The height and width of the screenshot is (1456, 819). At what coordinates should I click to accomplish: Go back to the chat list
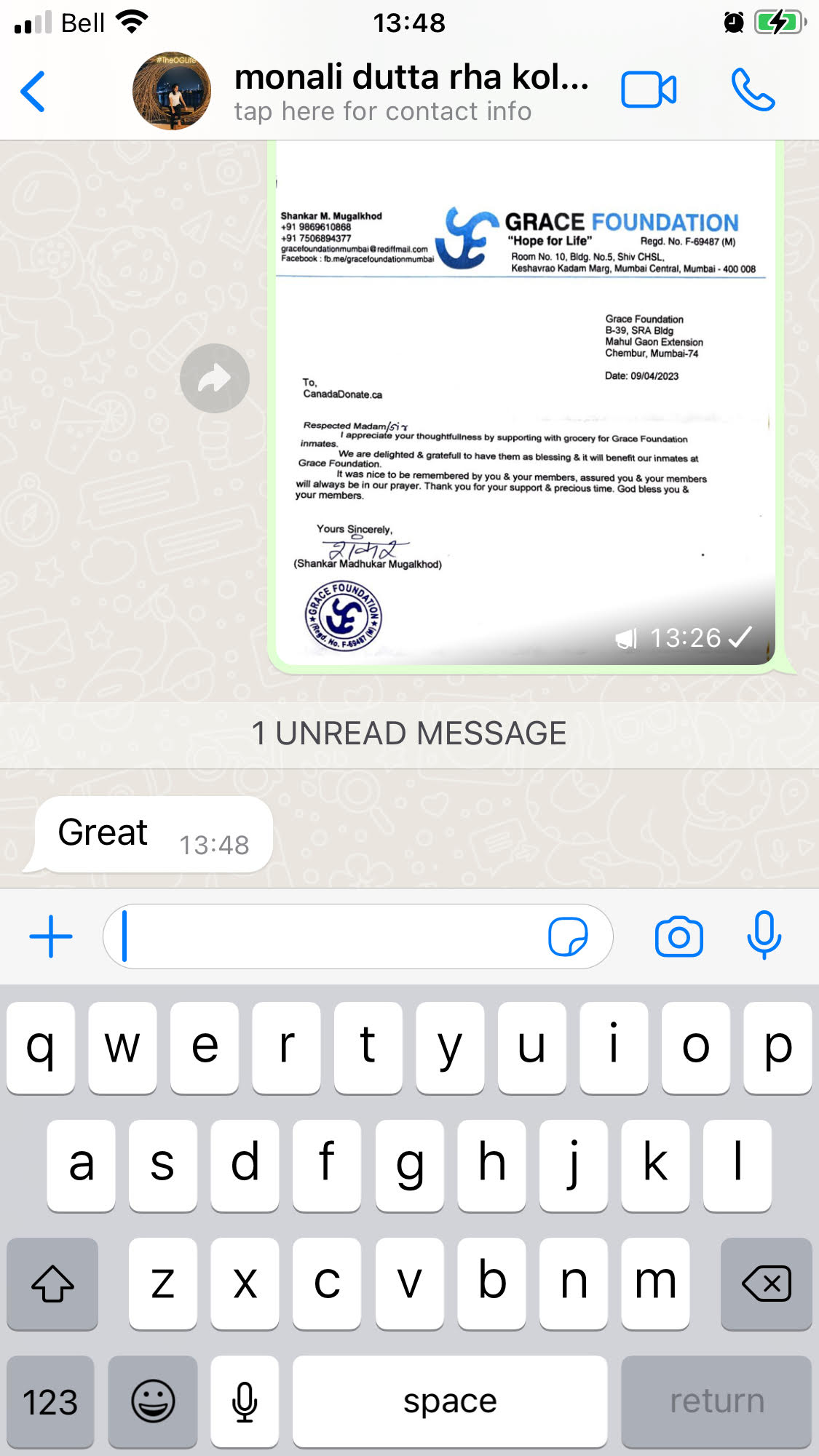[33, 92]
